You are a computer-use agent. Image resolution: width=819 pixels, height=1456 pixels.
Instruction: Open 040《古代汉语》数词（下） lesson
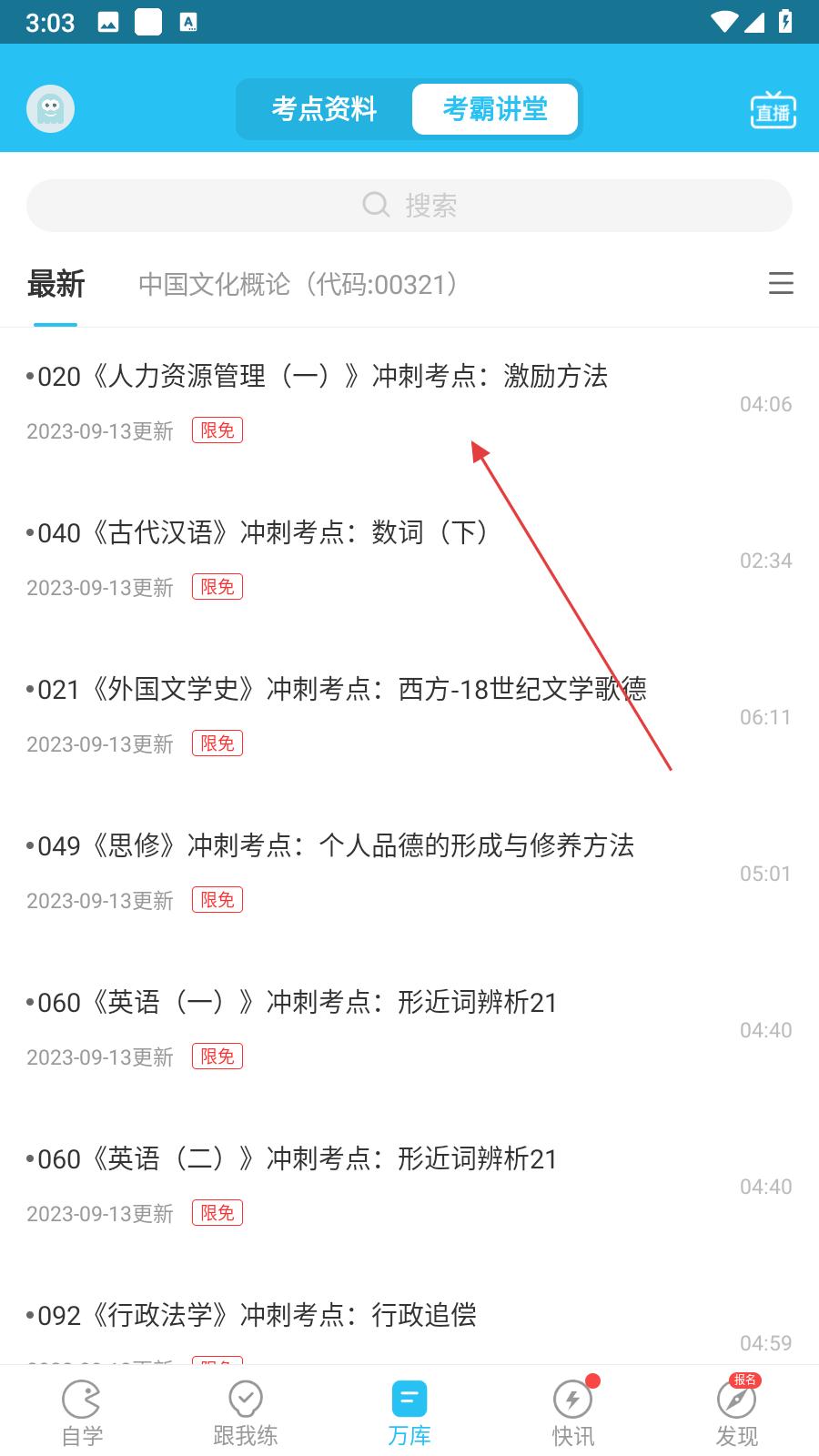[264, 533]
